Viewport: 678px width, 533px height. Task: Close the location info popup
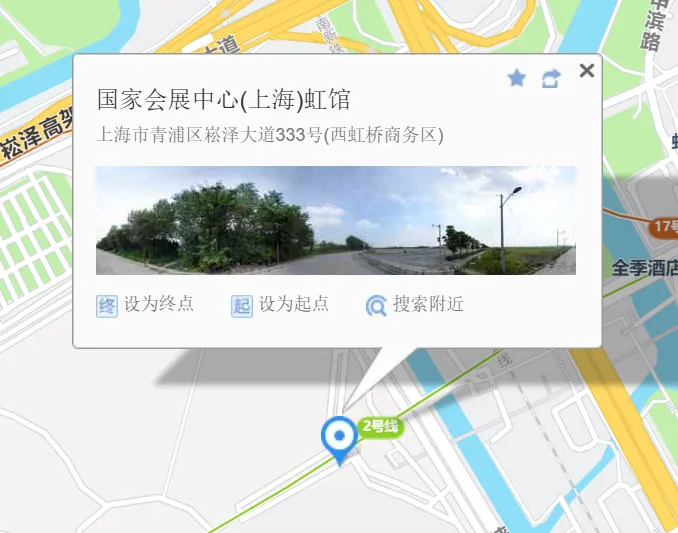587,70
